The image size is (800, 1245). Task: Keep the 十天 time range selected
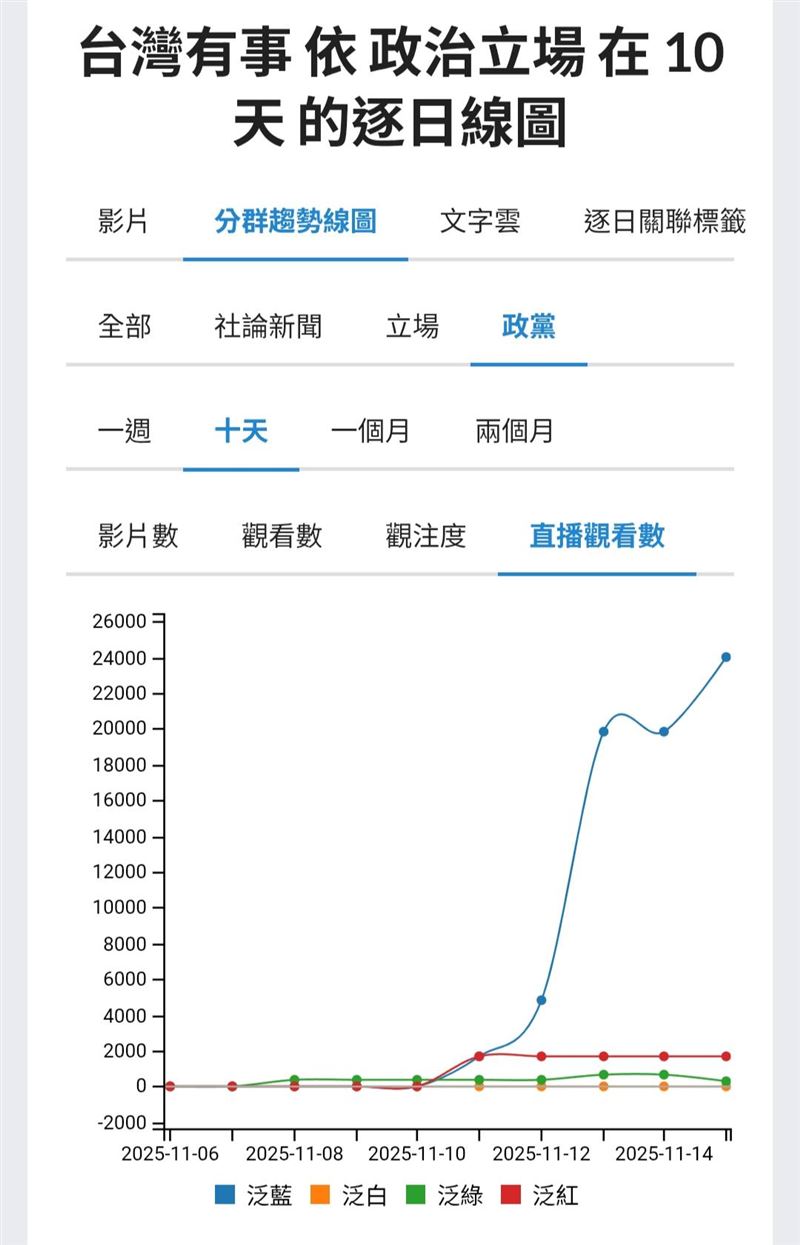click(242, 433)
